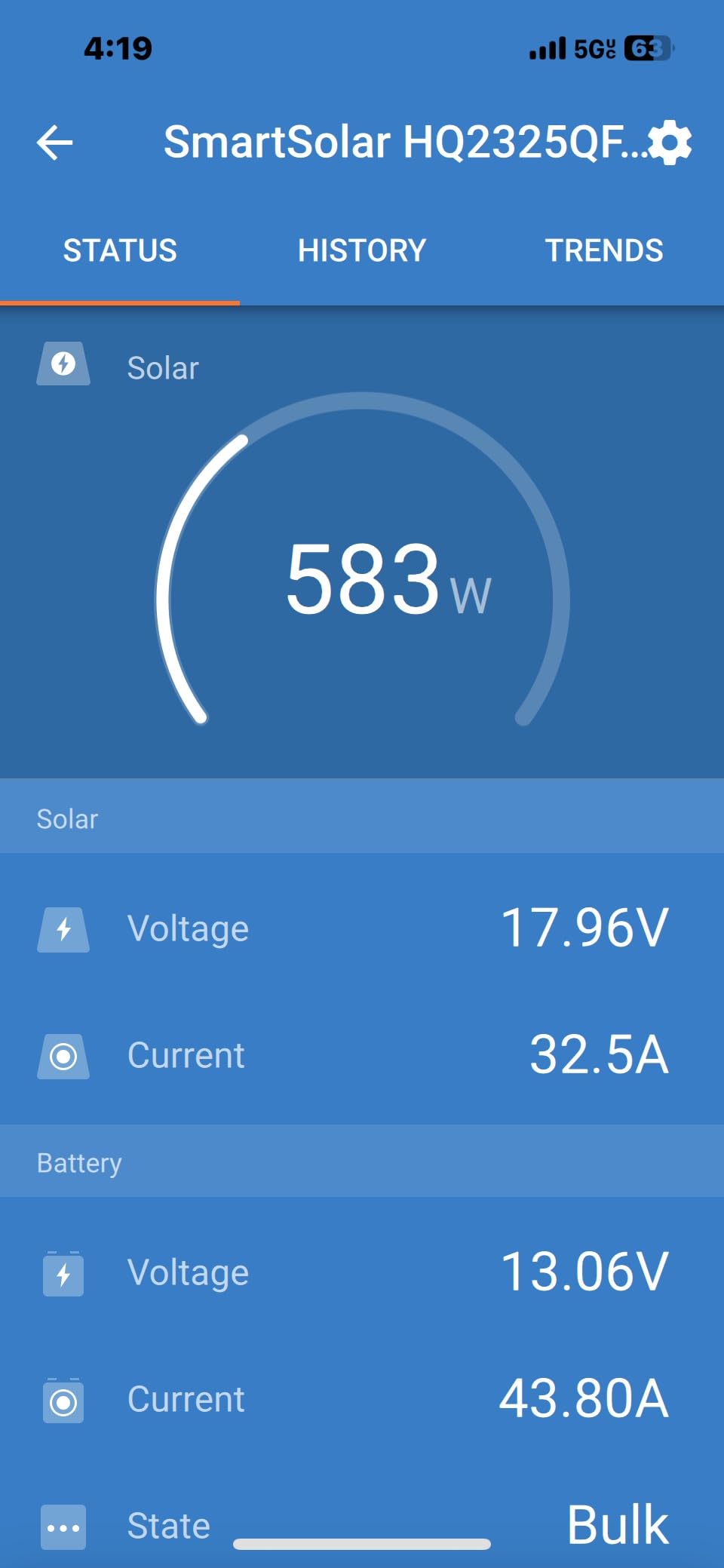Tap the Solar section header
The height and width of the screenshot is (1568, 724).
[x=66, y=818]
